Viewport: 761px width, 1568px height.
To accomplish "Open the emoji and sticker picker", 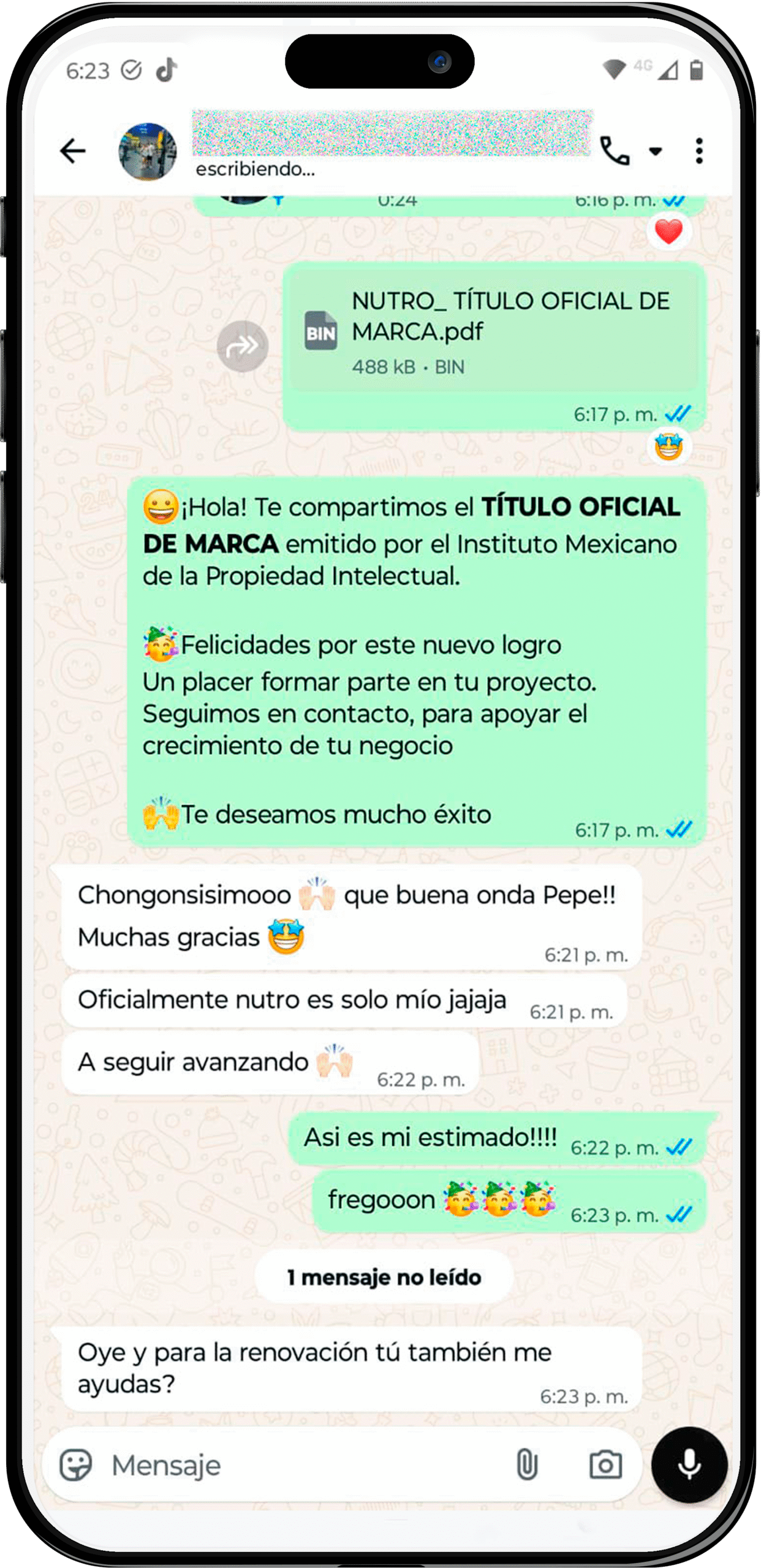I will pyautogui.click(x=76, y=1466).
